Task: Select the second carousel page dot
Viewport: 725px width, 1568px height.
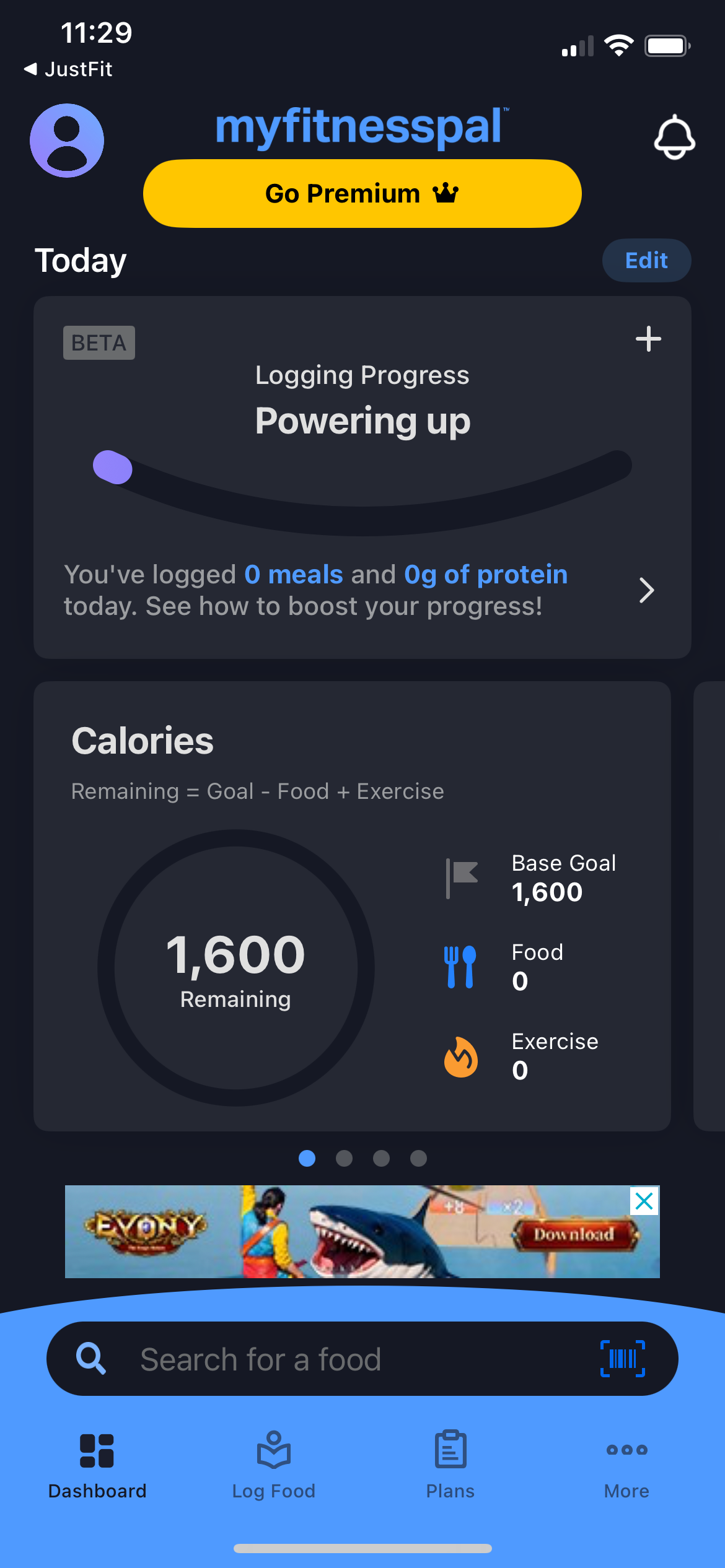Action: pos(344,1159)
